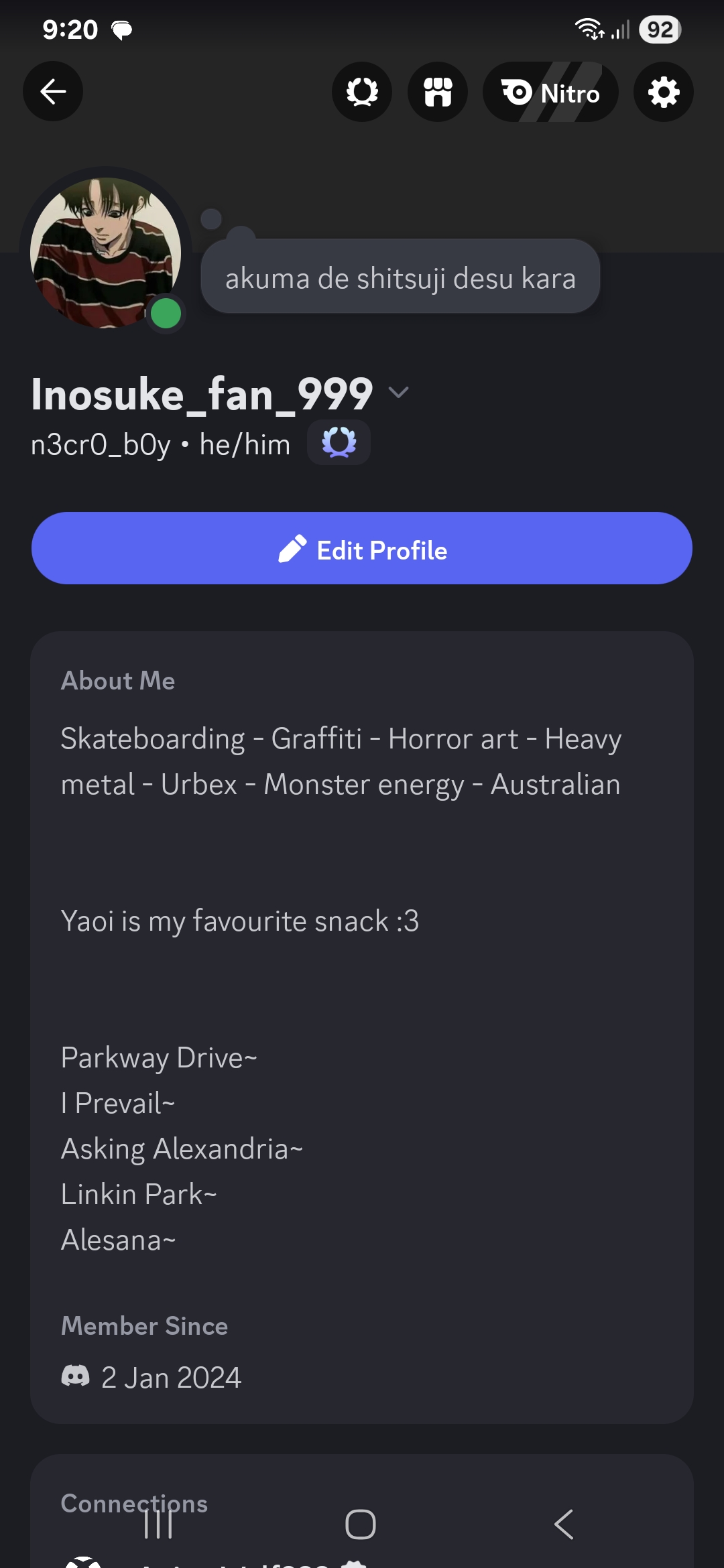Open the Quests laurel icon in header
This screenshot has width=724, height=1568.
(362, 92)
